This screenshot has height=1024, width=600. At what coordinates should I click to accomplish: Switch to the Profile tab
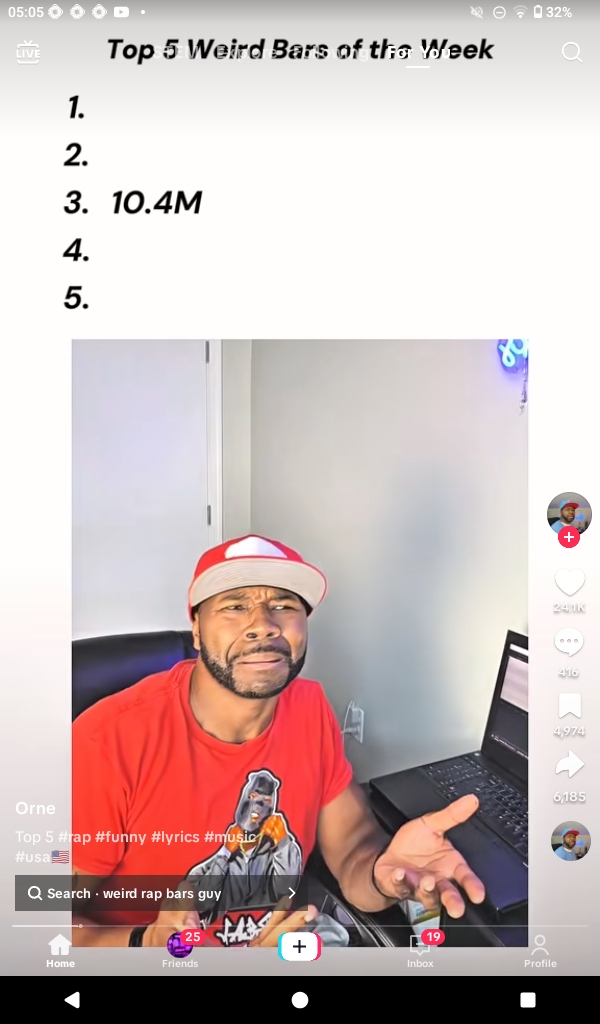(540, 950)
